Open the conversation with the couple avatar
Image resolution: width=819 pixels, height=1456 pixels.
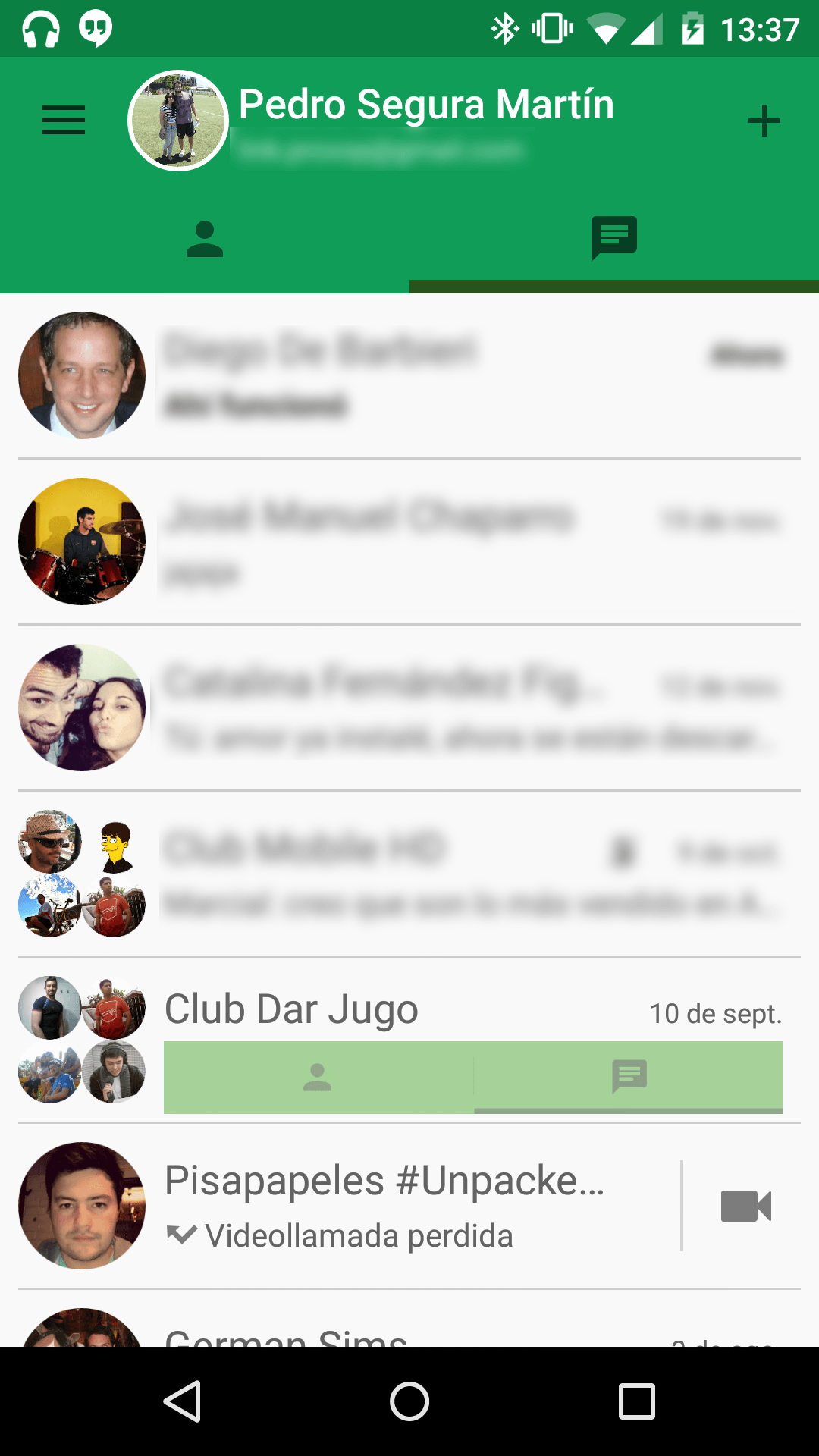point(409,708)
